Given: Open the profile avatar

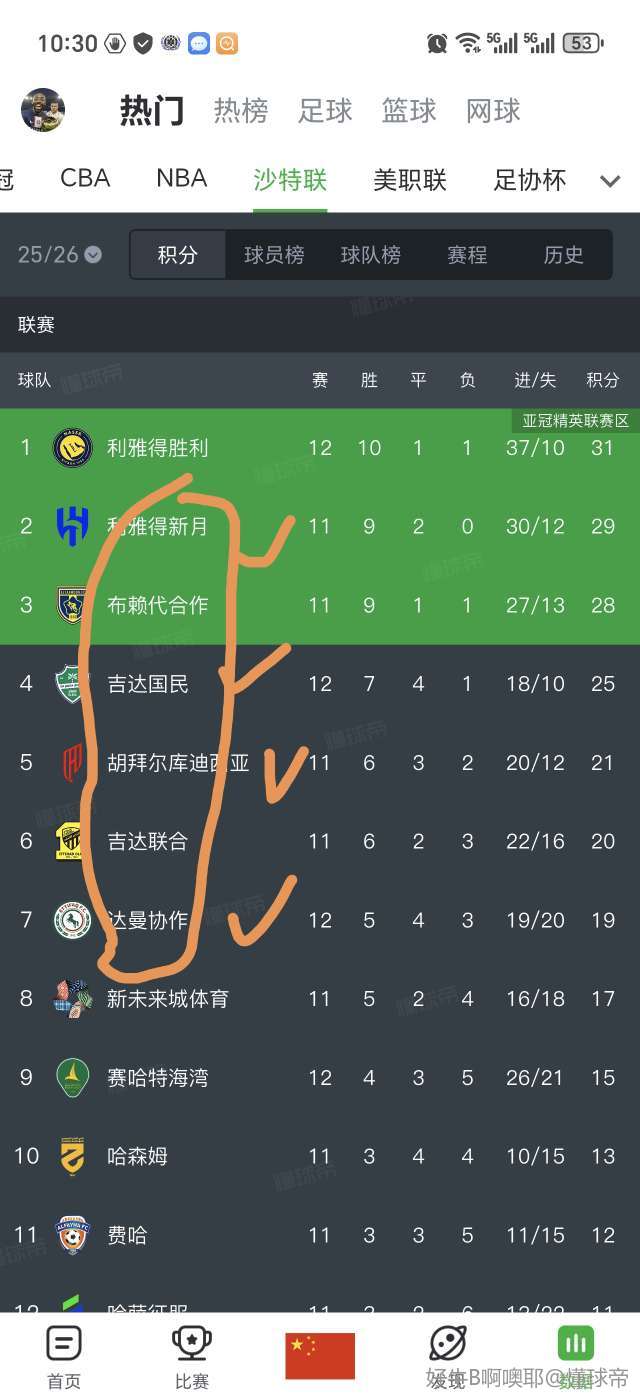Looking at the screenshot, I should [x=43, y=110].
